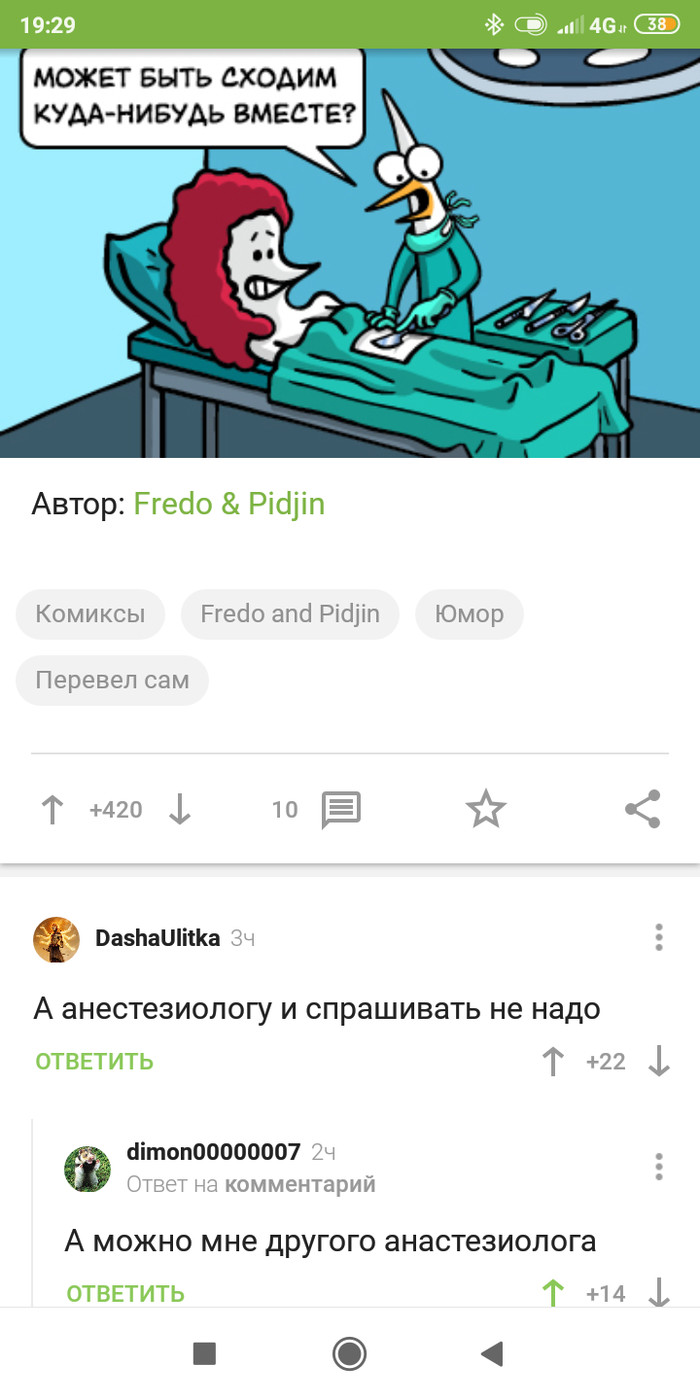Jump to the parent комментарий link
This screenshot has width=700, height=1400.
(300, 1185)
